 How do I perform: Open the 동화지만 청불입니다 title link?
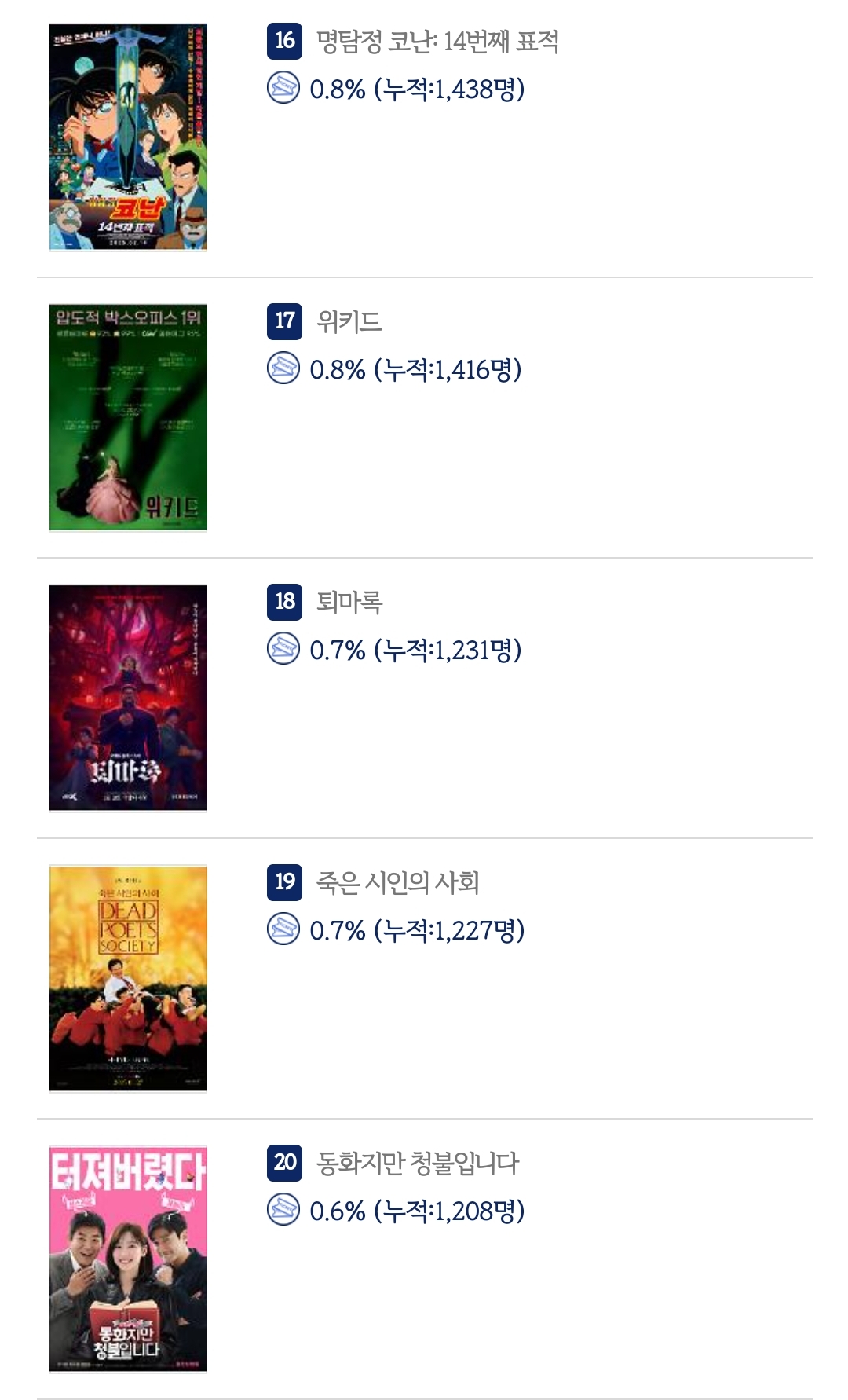(417, 1163)
